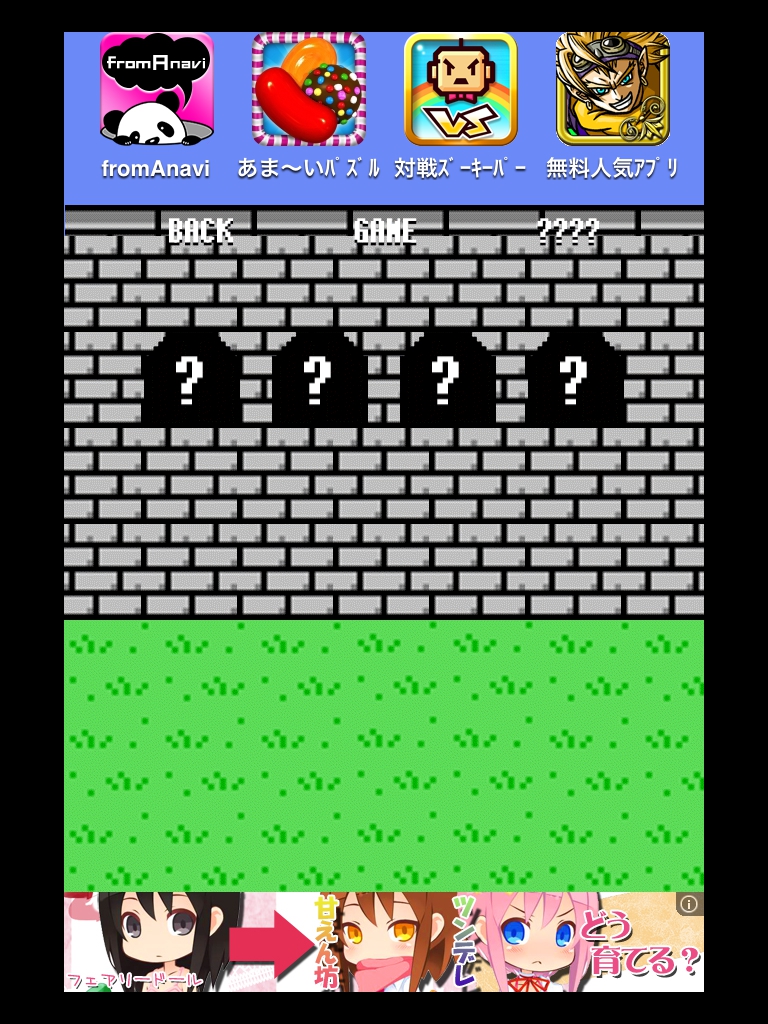Screen dimensions: 768x1024
Task: Tap the BACK button
Action: [200, 231]
